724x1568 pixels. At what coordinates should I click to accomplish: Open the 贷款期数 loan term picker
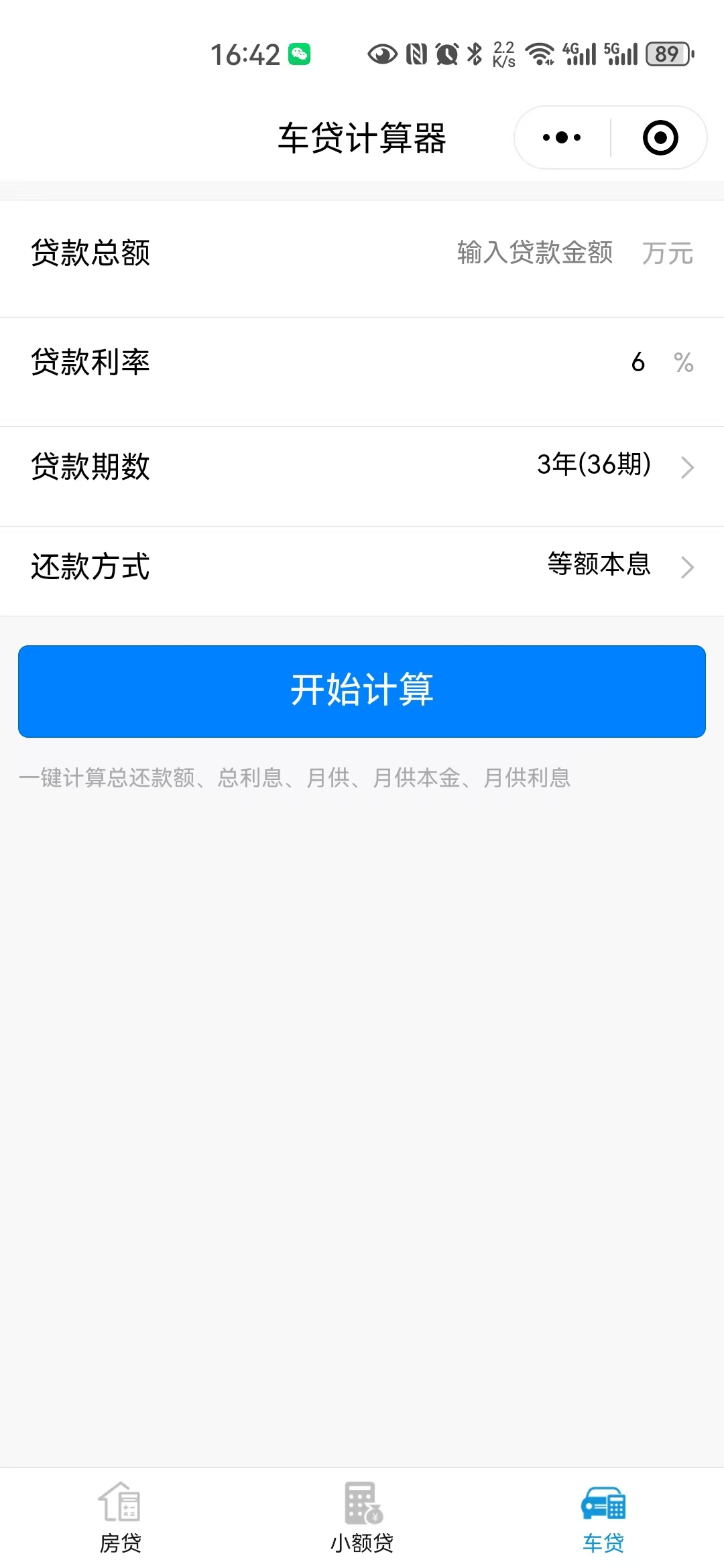(x=362, y=466)
